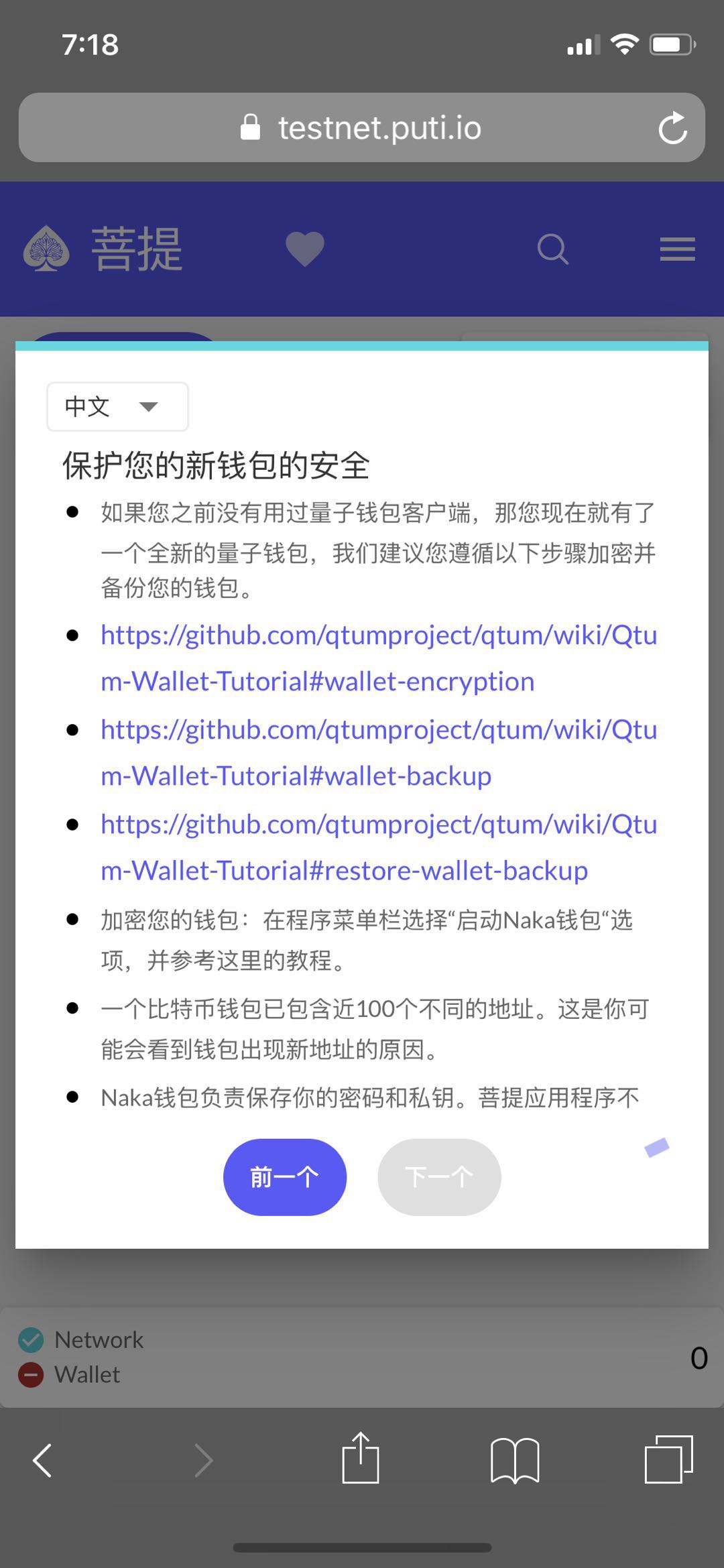
Task: Expand the language selector arrow
Action: coord(149,406)
